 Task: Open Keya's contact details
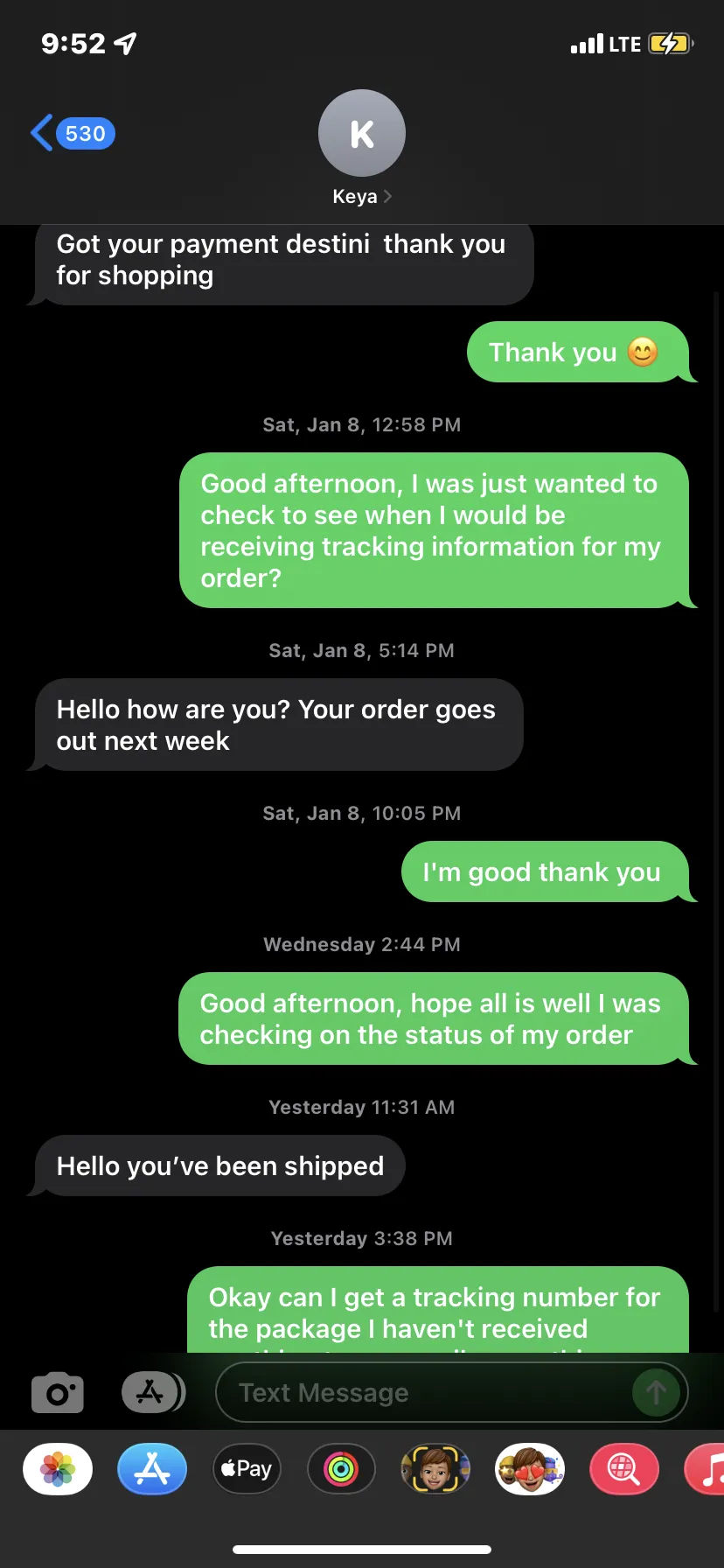362,148
